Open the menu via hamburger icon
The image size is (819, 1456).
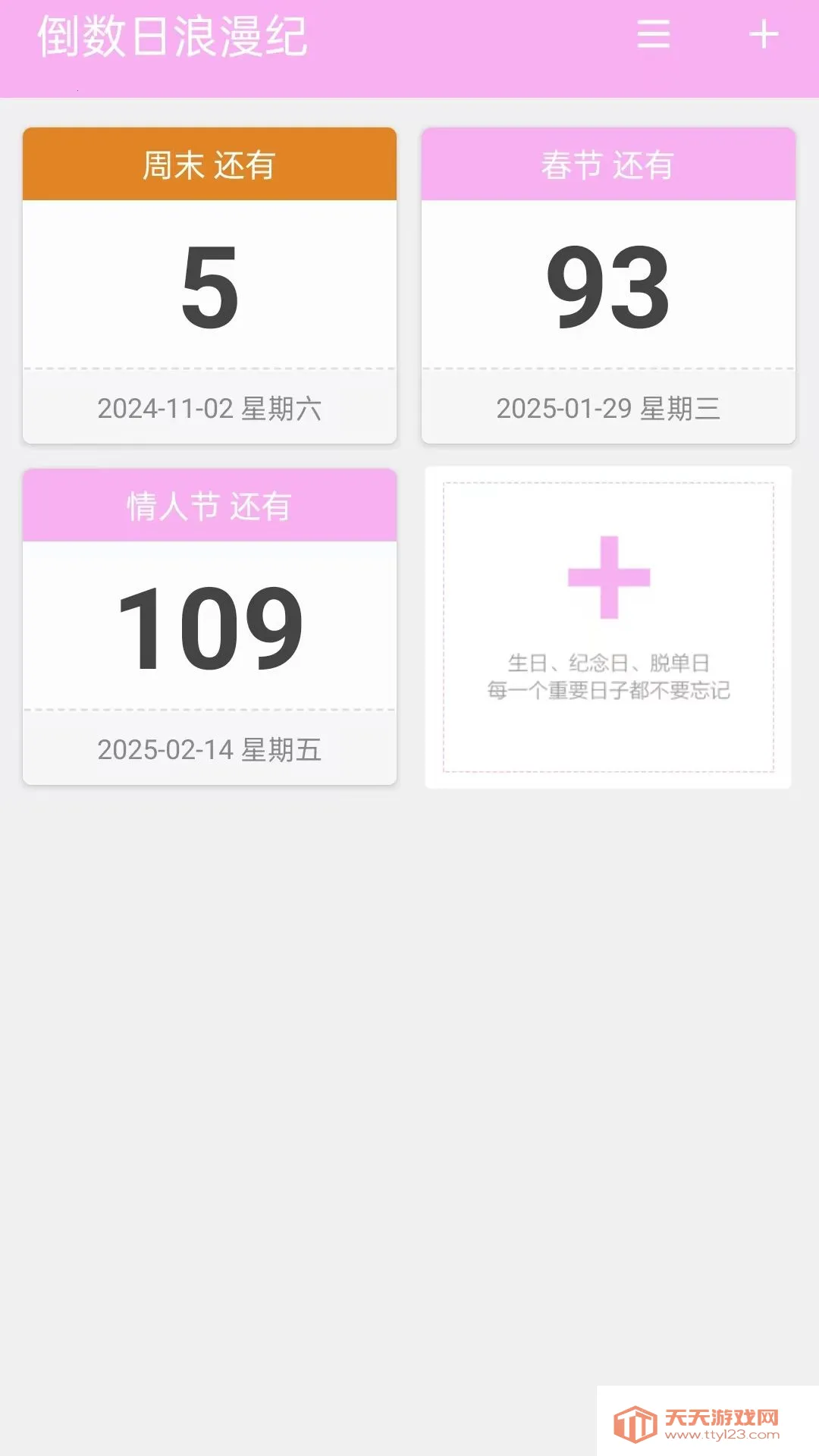point(654,35)
